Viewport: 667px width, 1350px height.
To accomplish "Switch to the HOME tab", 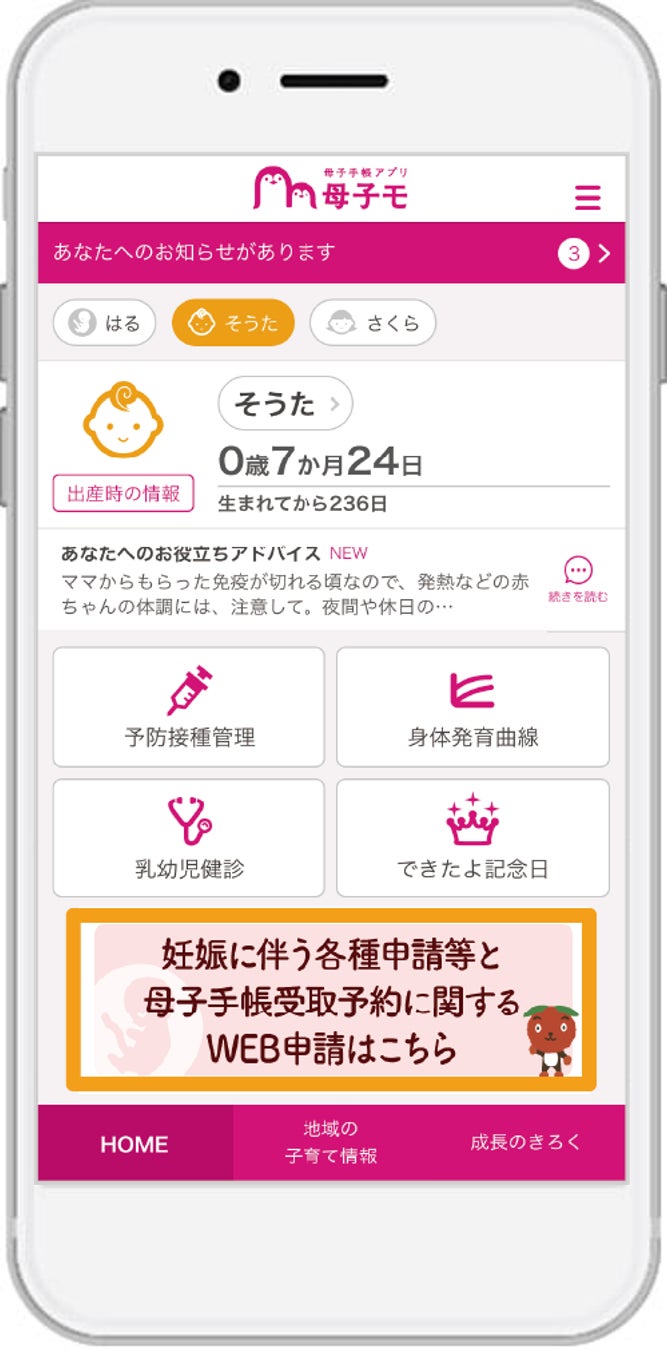I will point(135,1144).
